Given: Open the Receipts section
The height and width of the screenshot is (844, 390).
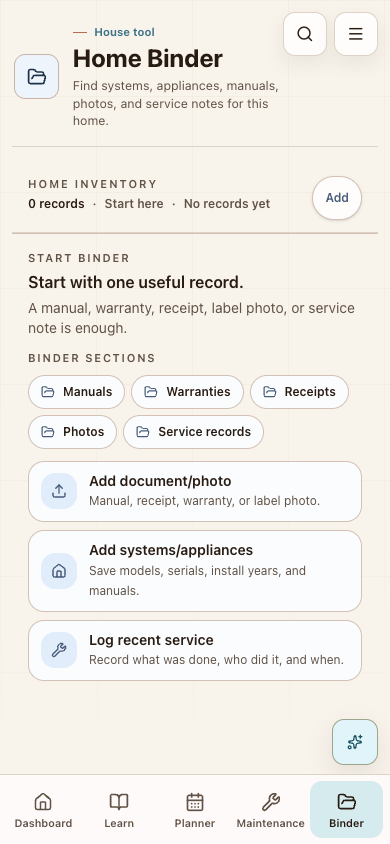Looking at the screenshot, I should click(299, 392).
